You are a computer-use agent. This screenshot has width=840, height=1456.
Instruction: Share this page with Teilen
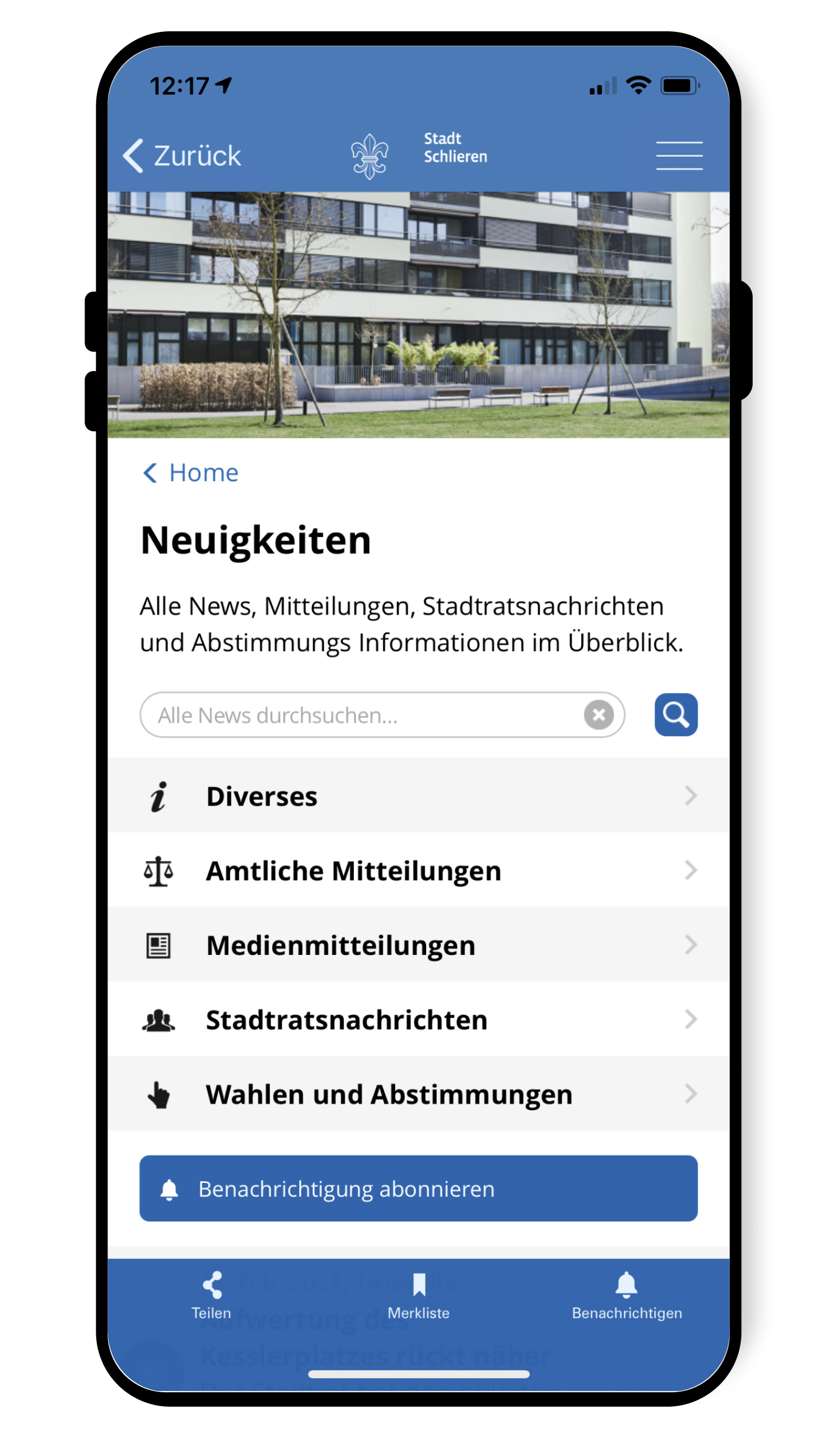tap(211, 1295)
